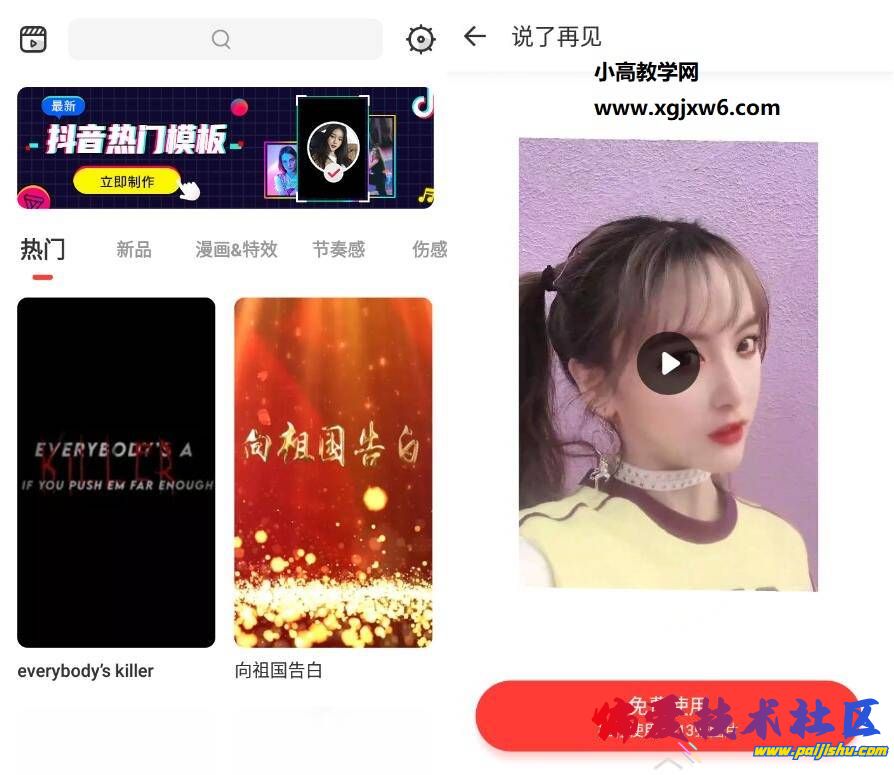Screen dimensions: 894x775
Task: Open the everybody's killer template
Action: coord(116,472)
